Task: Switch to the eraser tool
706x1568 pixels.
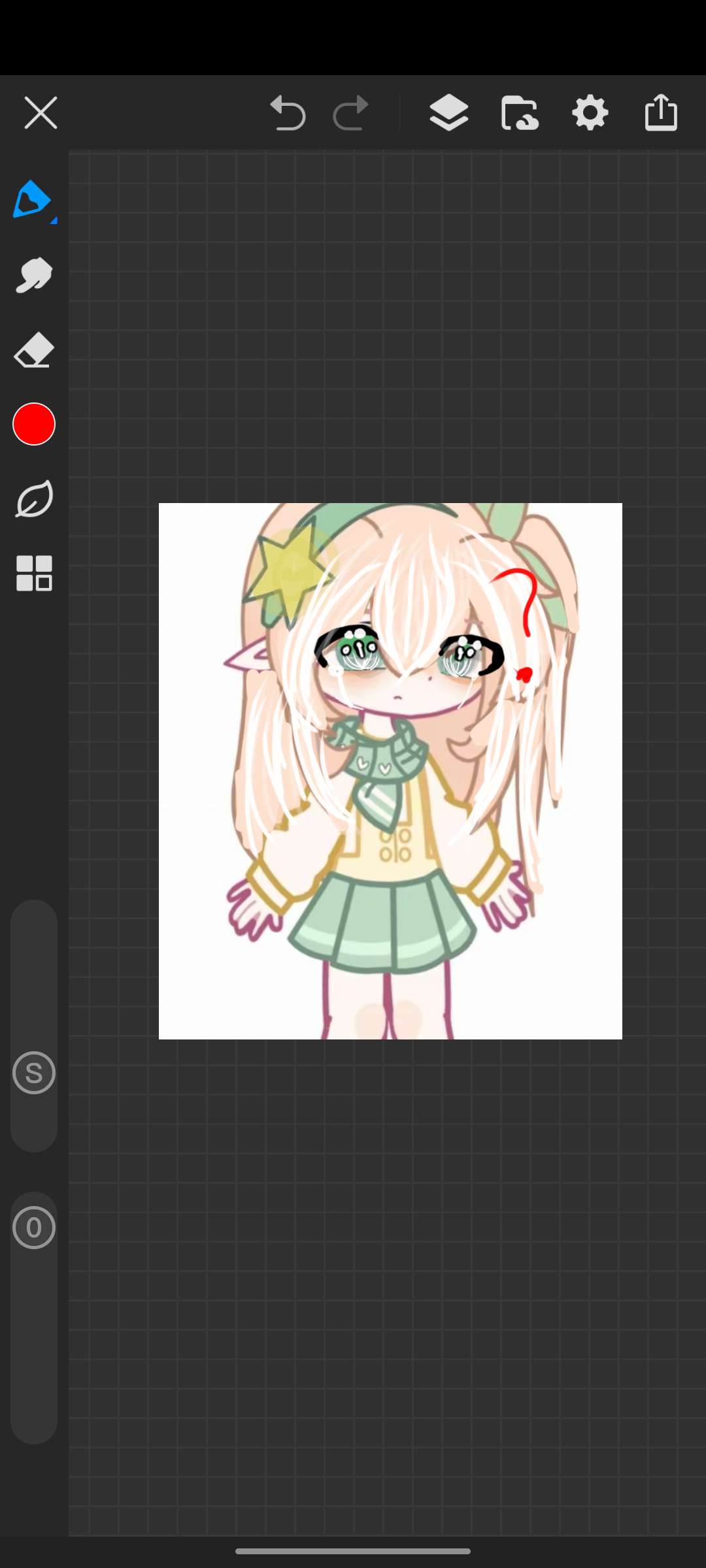Action: (x=34, y=351)
